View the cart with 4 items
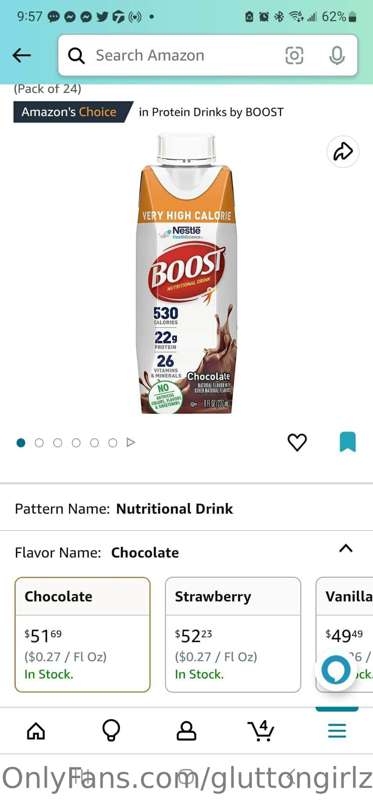Viewport: 373px width, 800px height. point(261,730)
